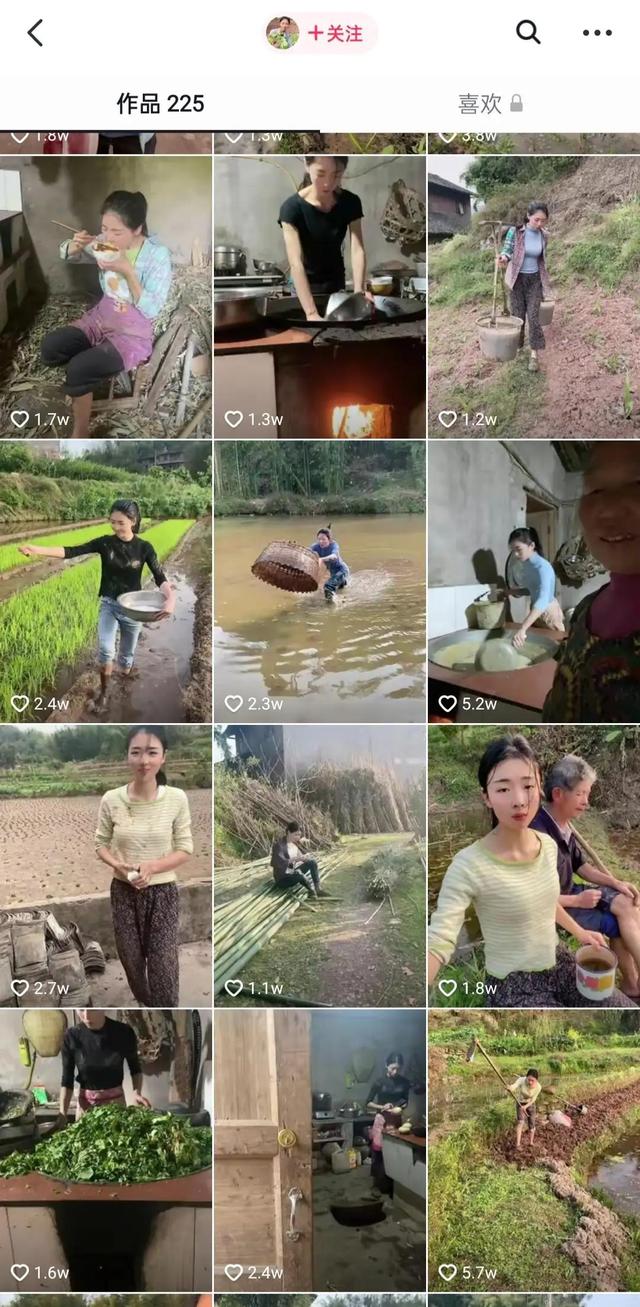Open the wooden door kitchen video
640x1307 pixels.
320,1150
